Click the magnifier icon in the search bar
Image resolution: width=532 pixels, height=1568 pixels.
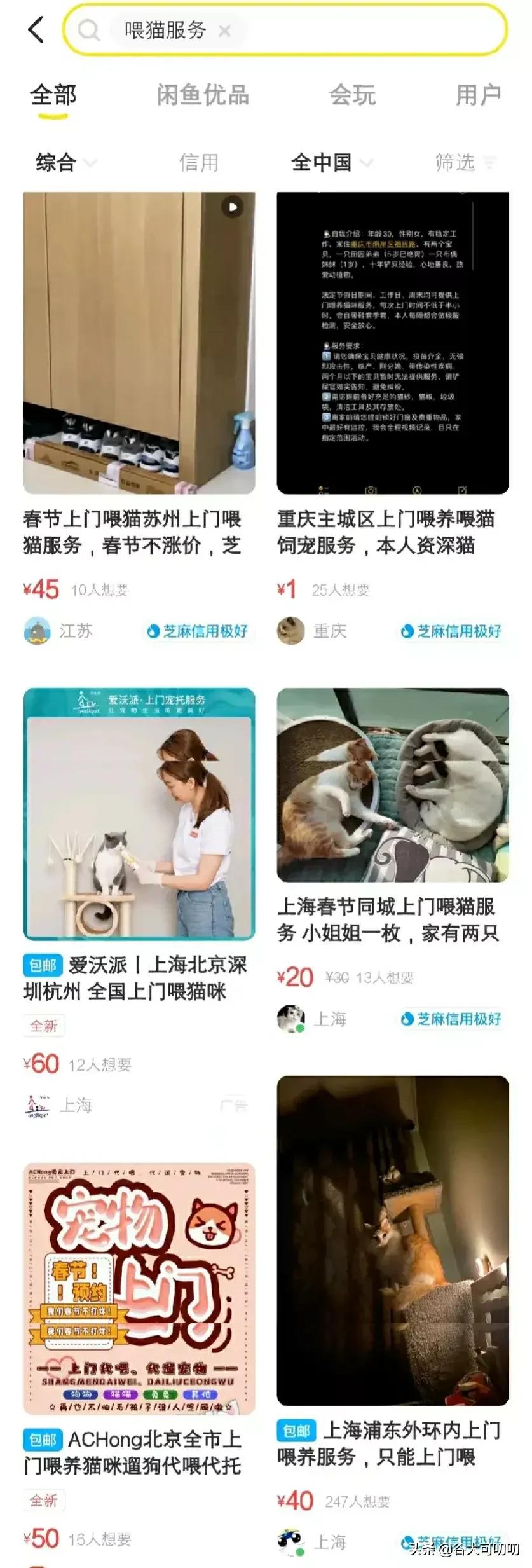click(89, 30)
